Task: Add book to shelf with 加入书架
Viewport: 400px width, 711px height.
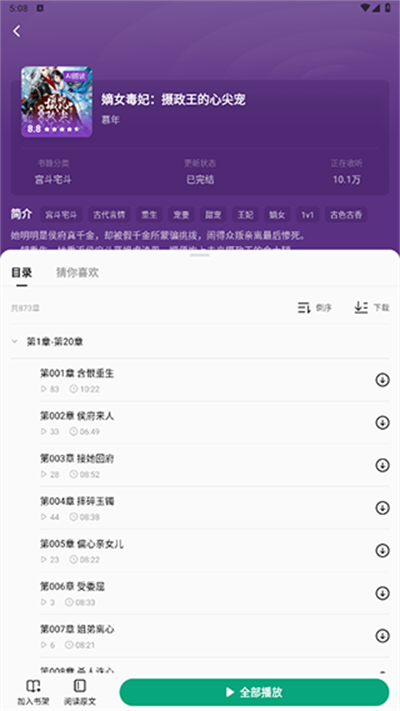Action: pyautogui.click(x=33, y=692)
